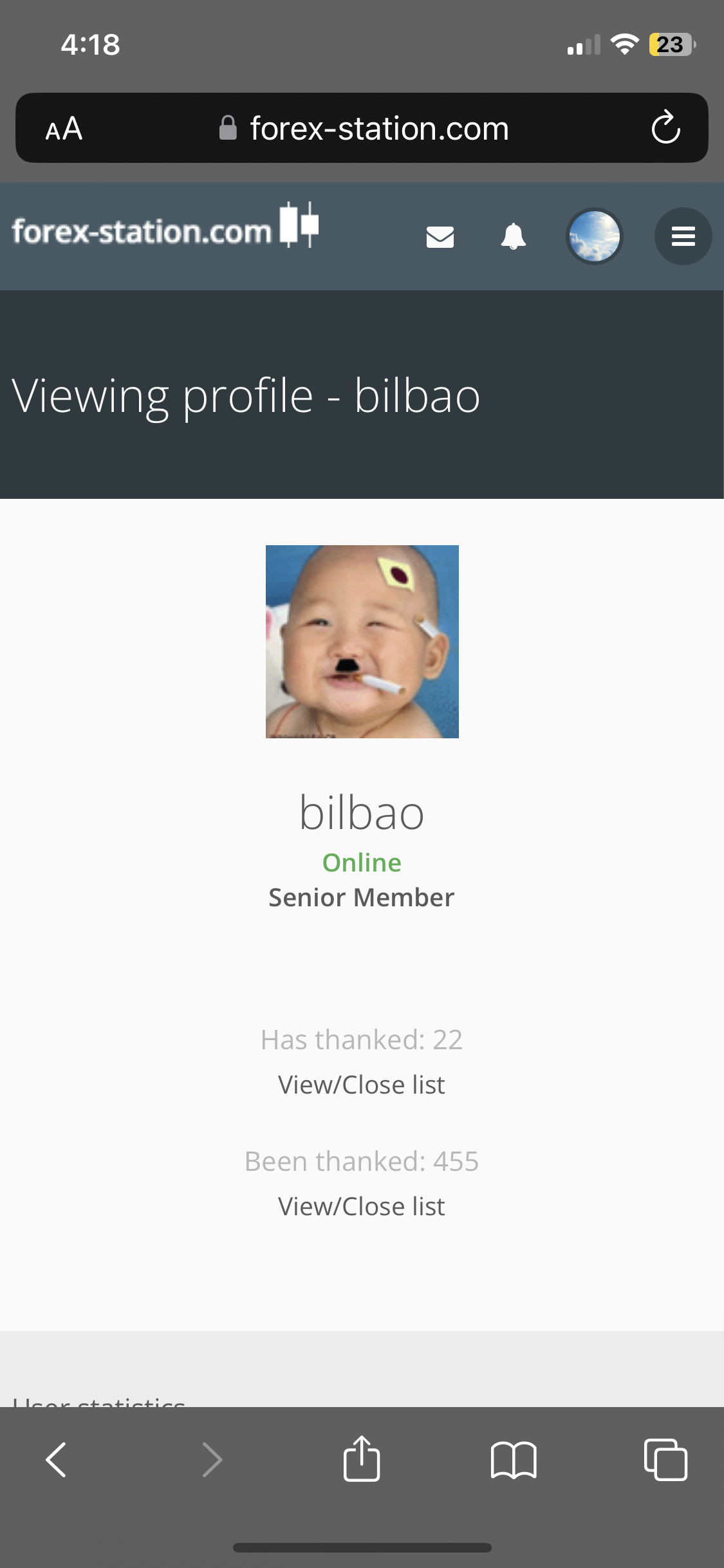Open my account avatar menu
This screenshot has width=724, height=1568.
point(594,237)
